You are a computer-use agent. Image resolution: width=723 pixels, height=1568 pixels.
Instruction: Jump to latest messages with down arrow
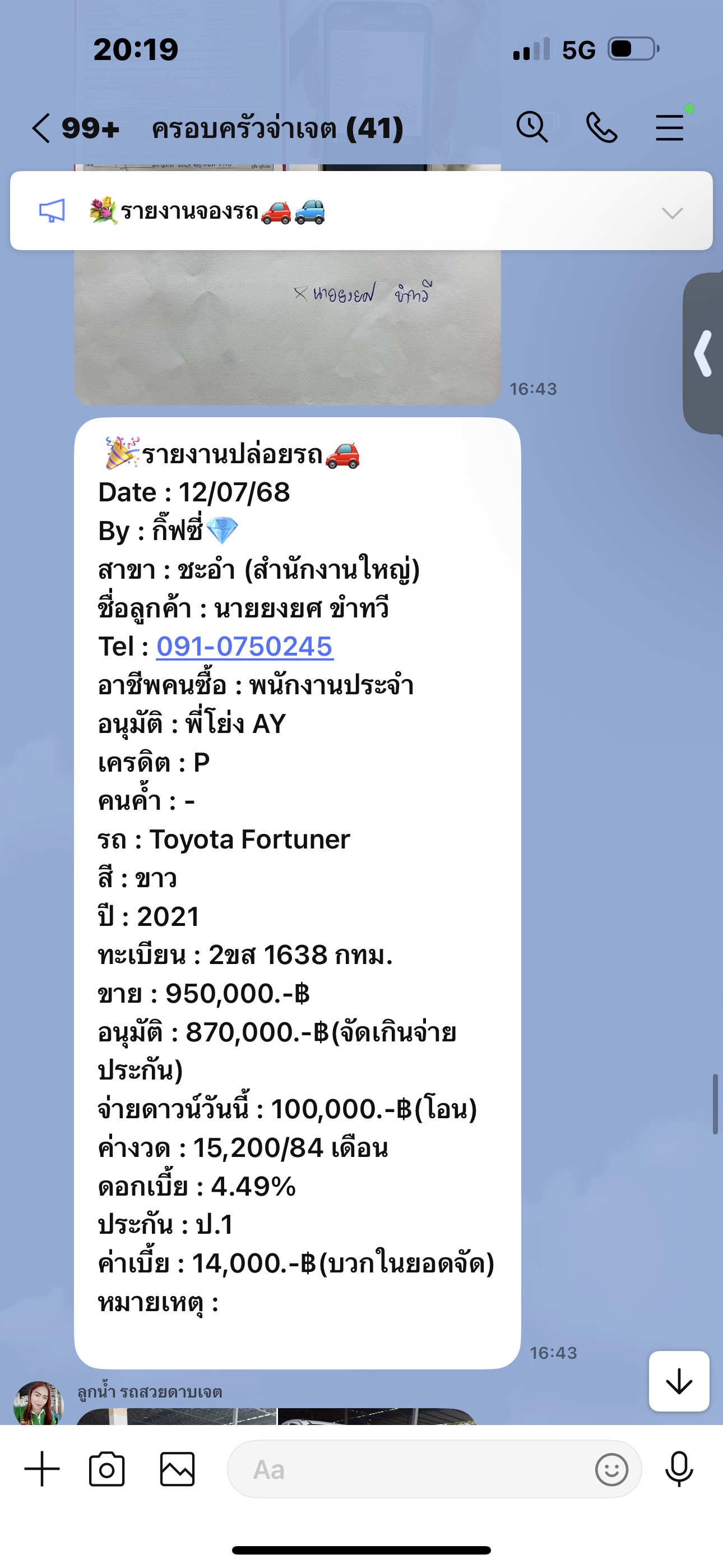(x=679, y=1382)
